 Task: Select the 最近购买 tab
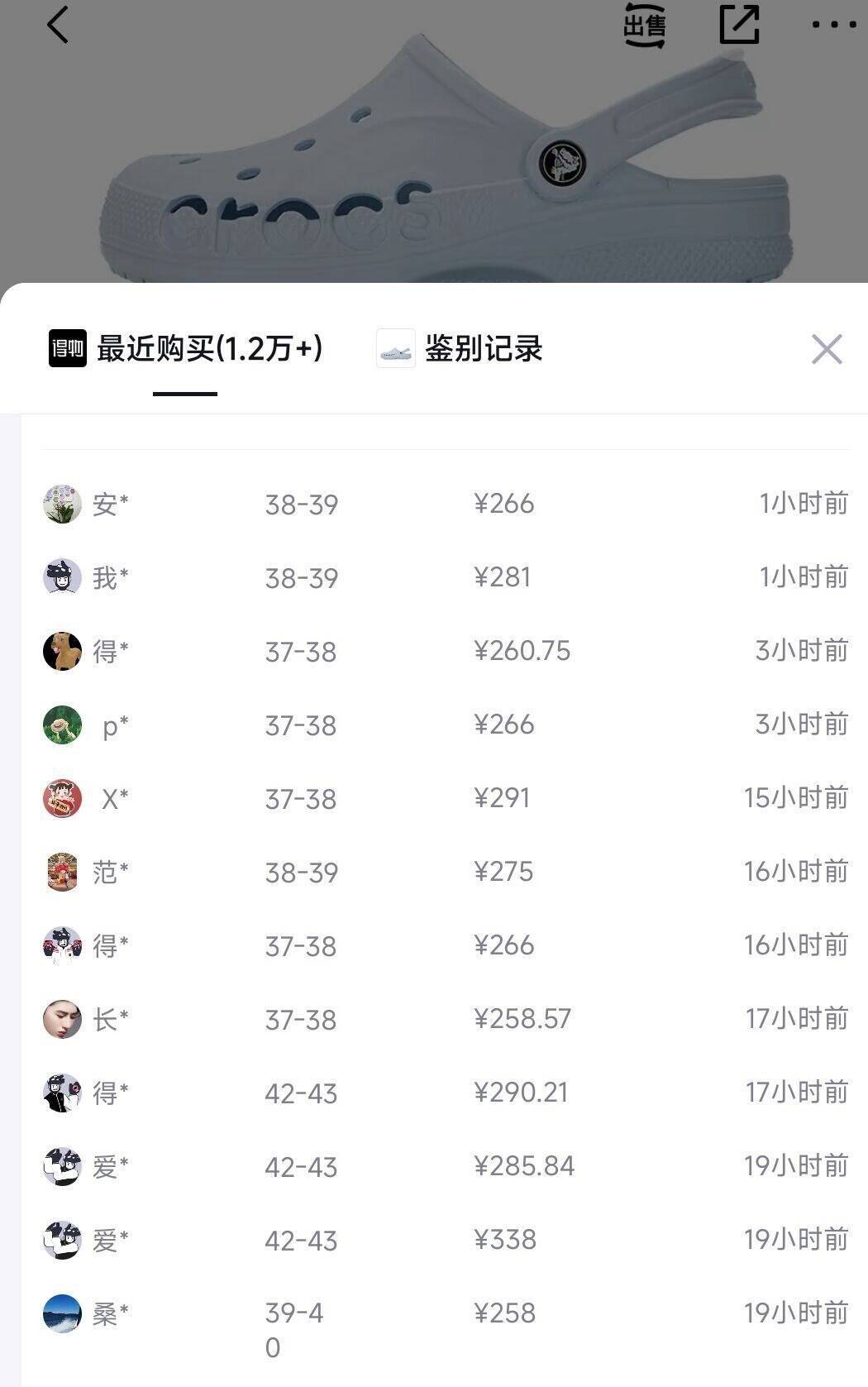pos(186,348)
